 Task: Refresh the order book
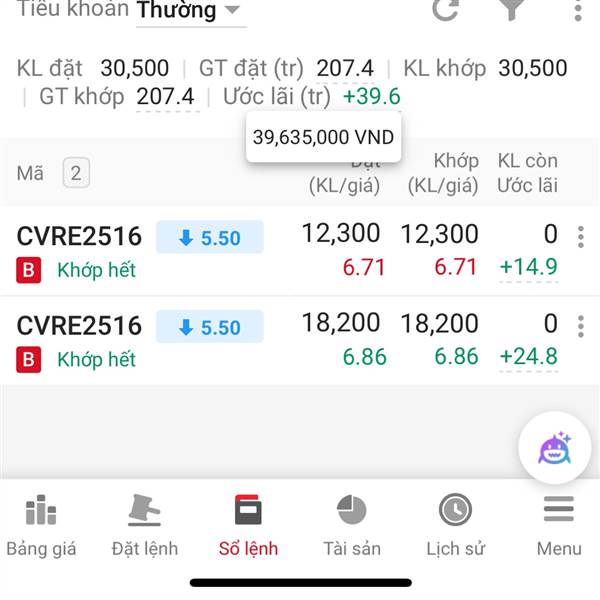(445, 10)
